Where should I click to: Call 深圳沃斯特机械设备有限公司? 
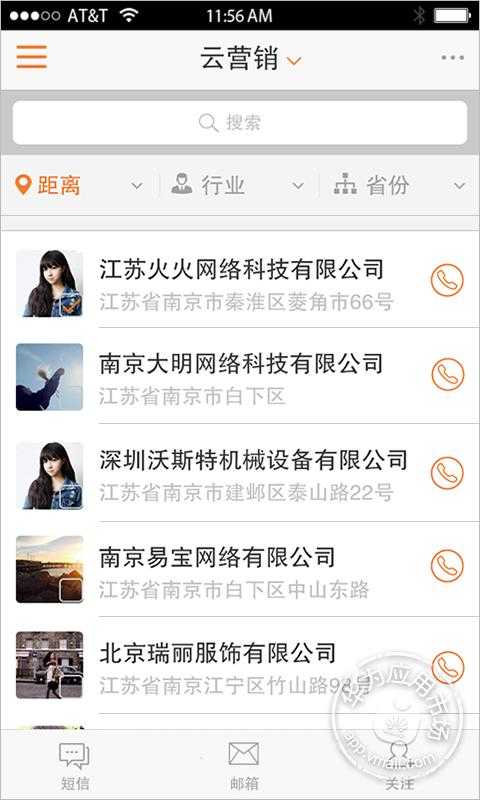[447, 472]
